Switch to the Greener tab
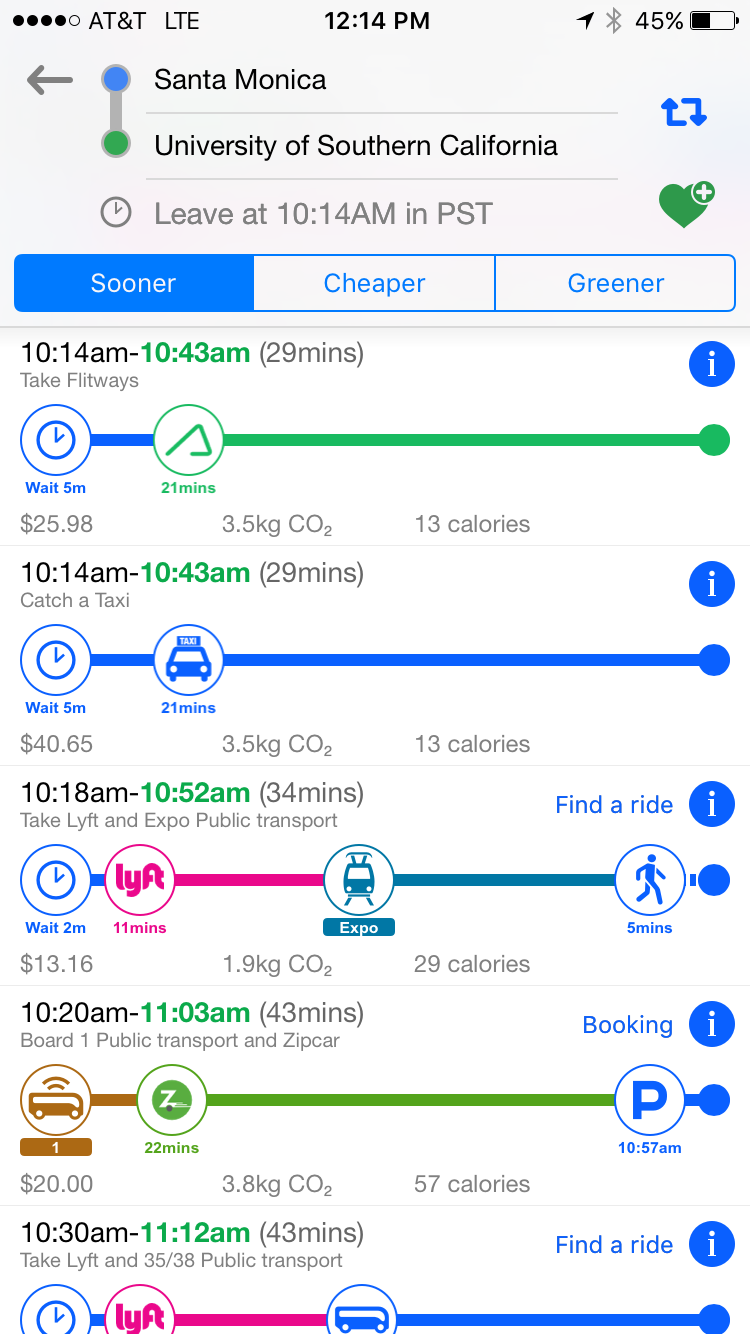750x1334 pixels. coord(615,283)
